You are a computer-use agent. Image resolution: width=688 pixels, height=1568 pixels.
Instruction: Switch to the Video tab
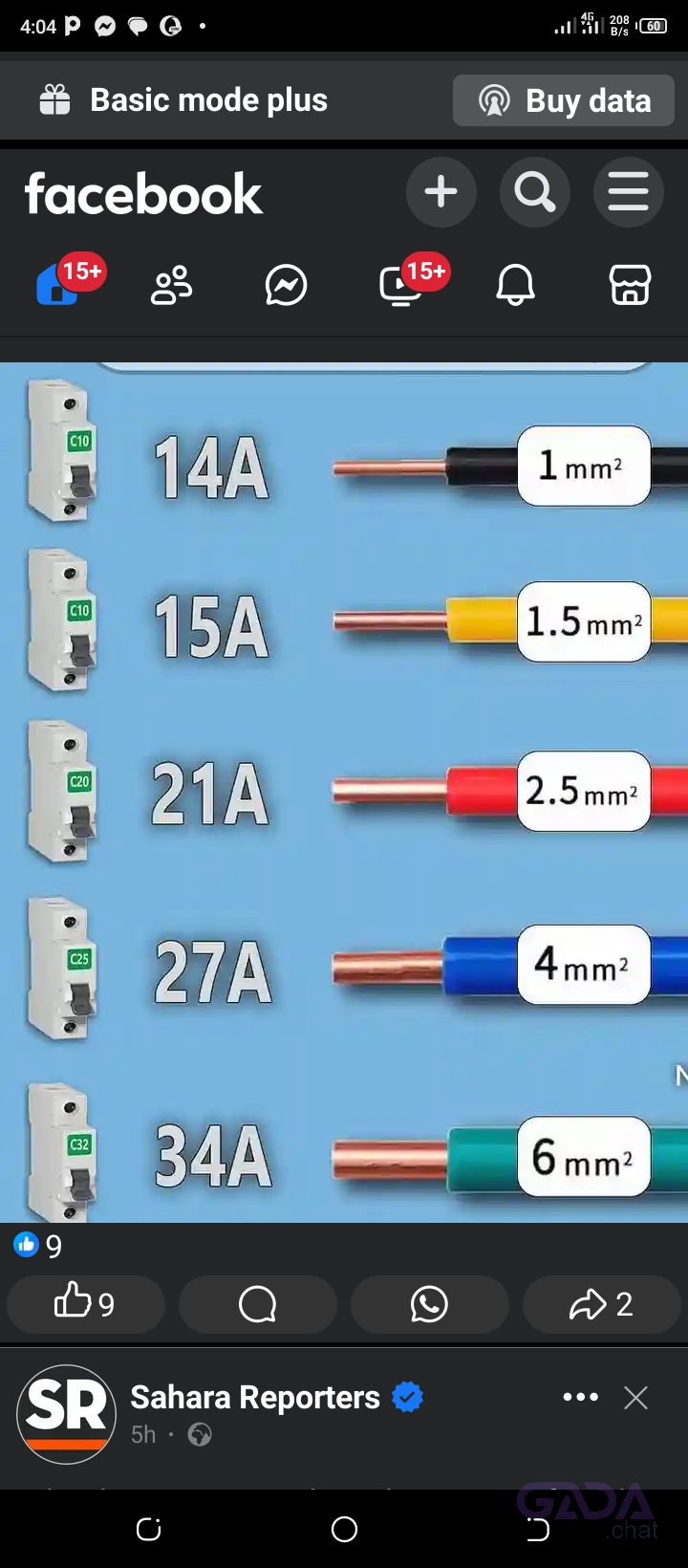click(x=401, y=285)
